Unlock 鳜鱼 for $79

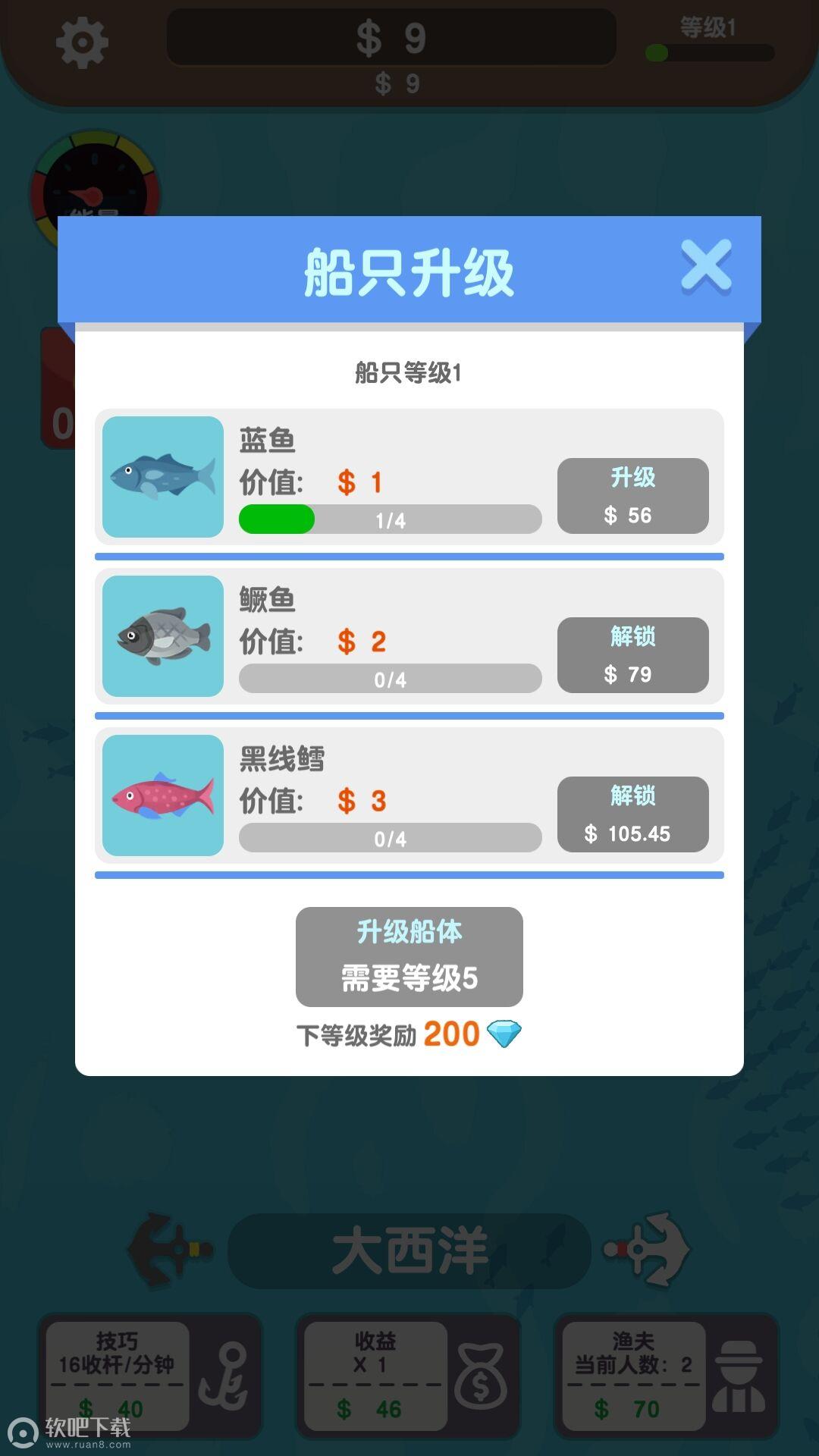[x=633, y=654]
